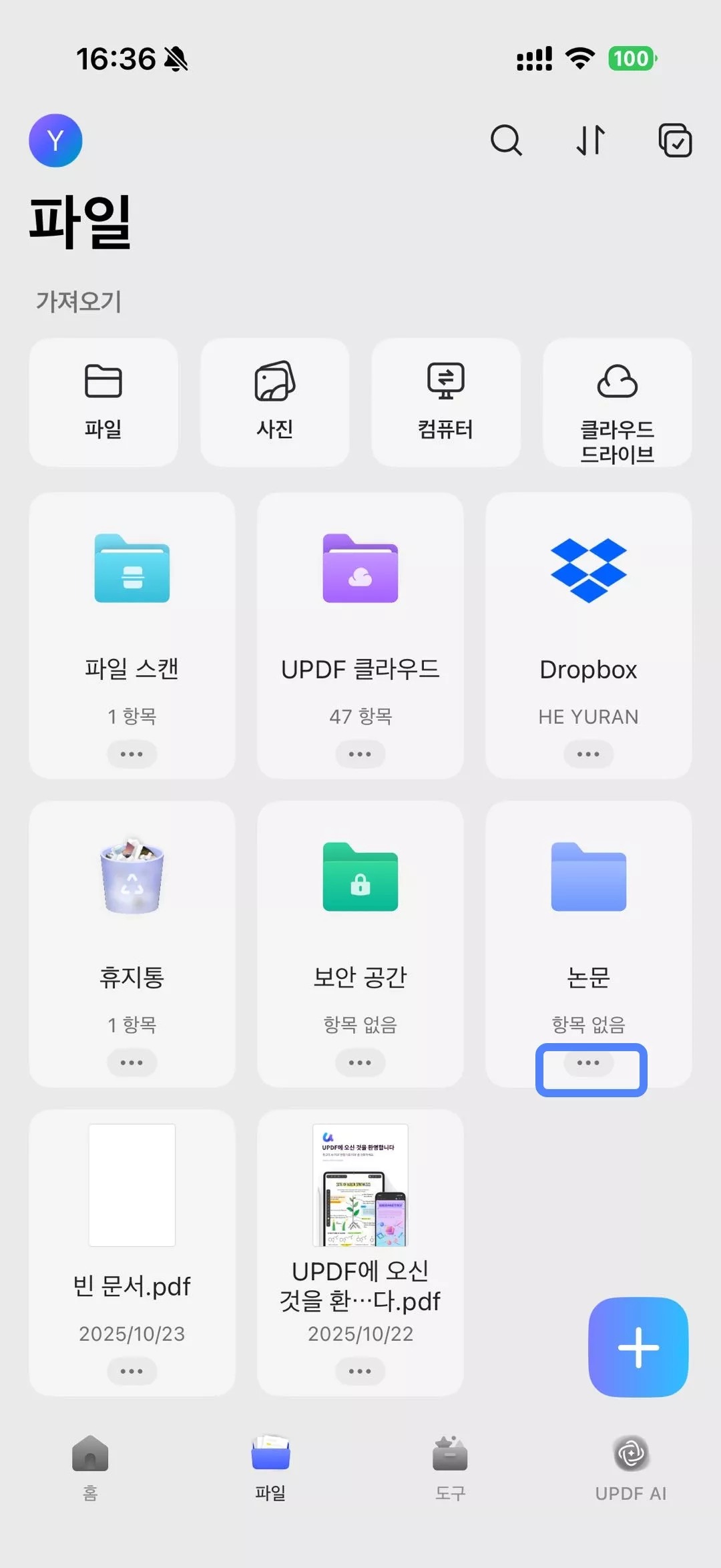Open the search icon at the top

[x=506, y=140]
